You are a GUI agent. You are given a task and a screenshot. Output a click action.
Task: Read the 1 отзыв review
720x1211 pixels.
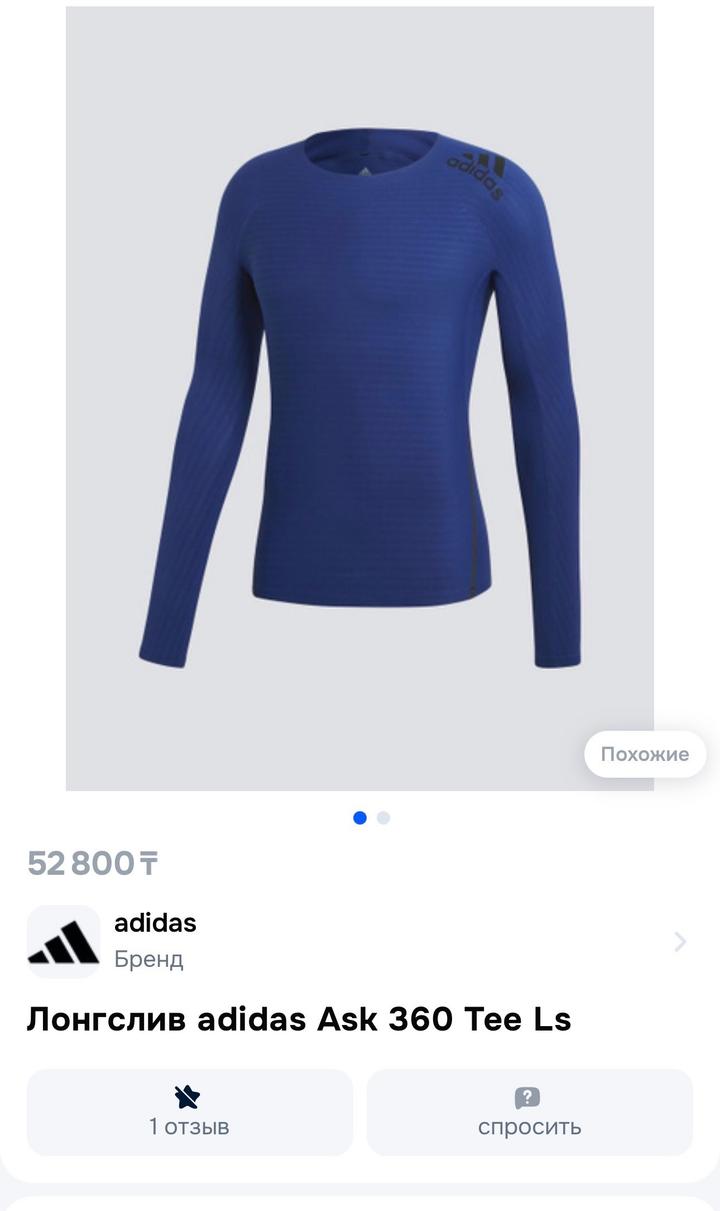(189, 1112)
